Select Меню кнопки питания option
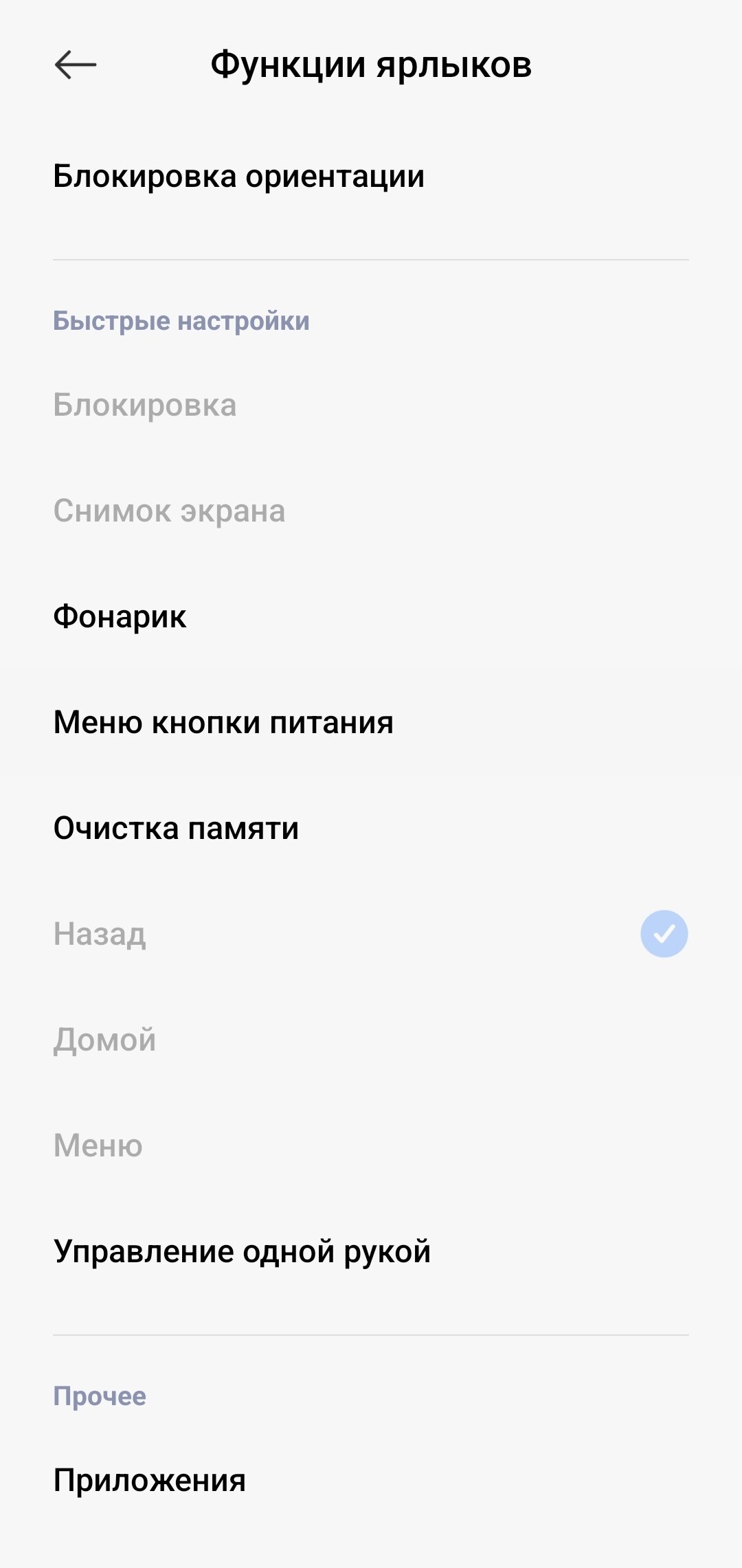 pos(223,722)
